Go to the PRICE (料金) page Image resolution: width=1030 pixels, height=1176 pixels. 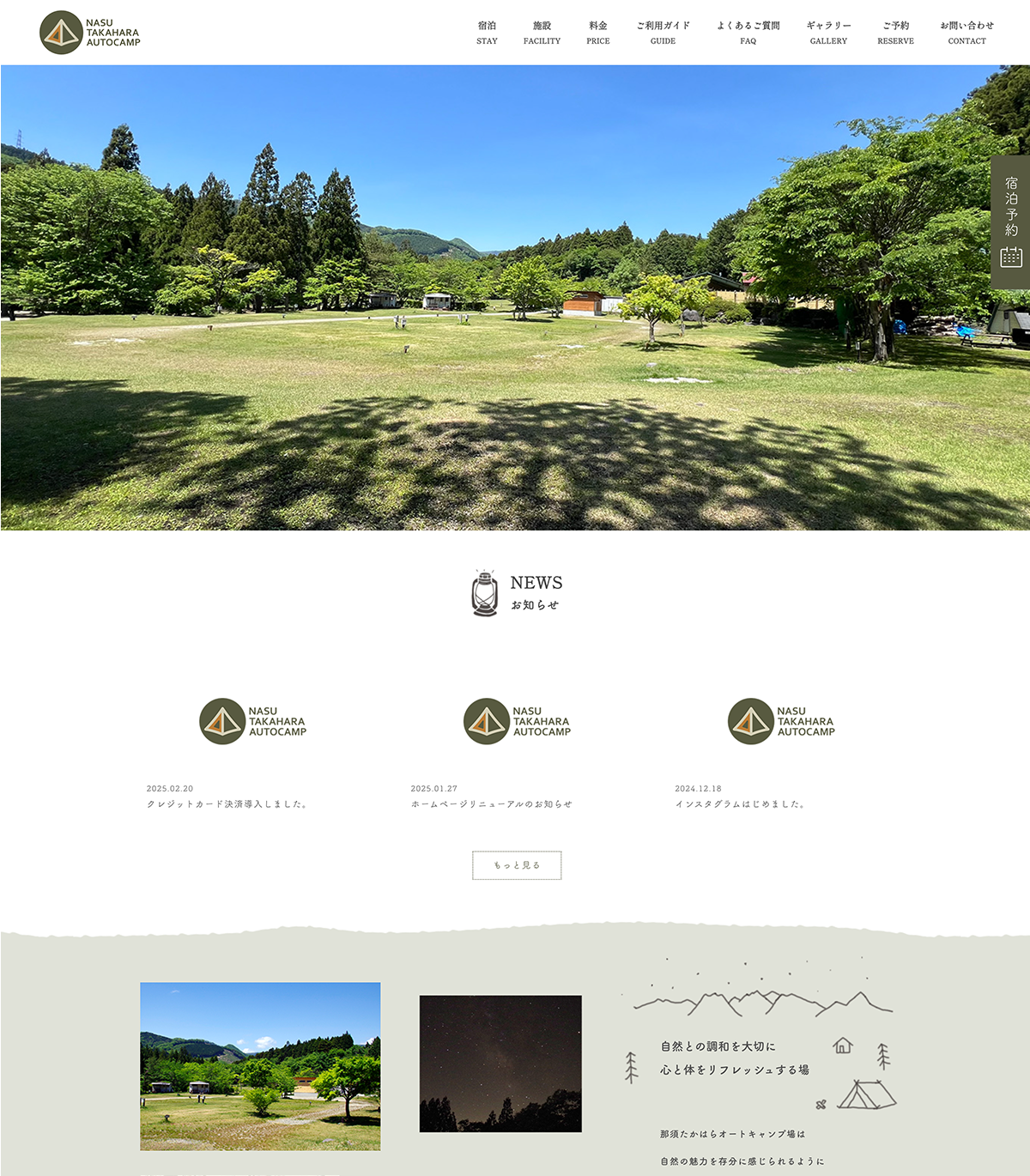point(598,33)
